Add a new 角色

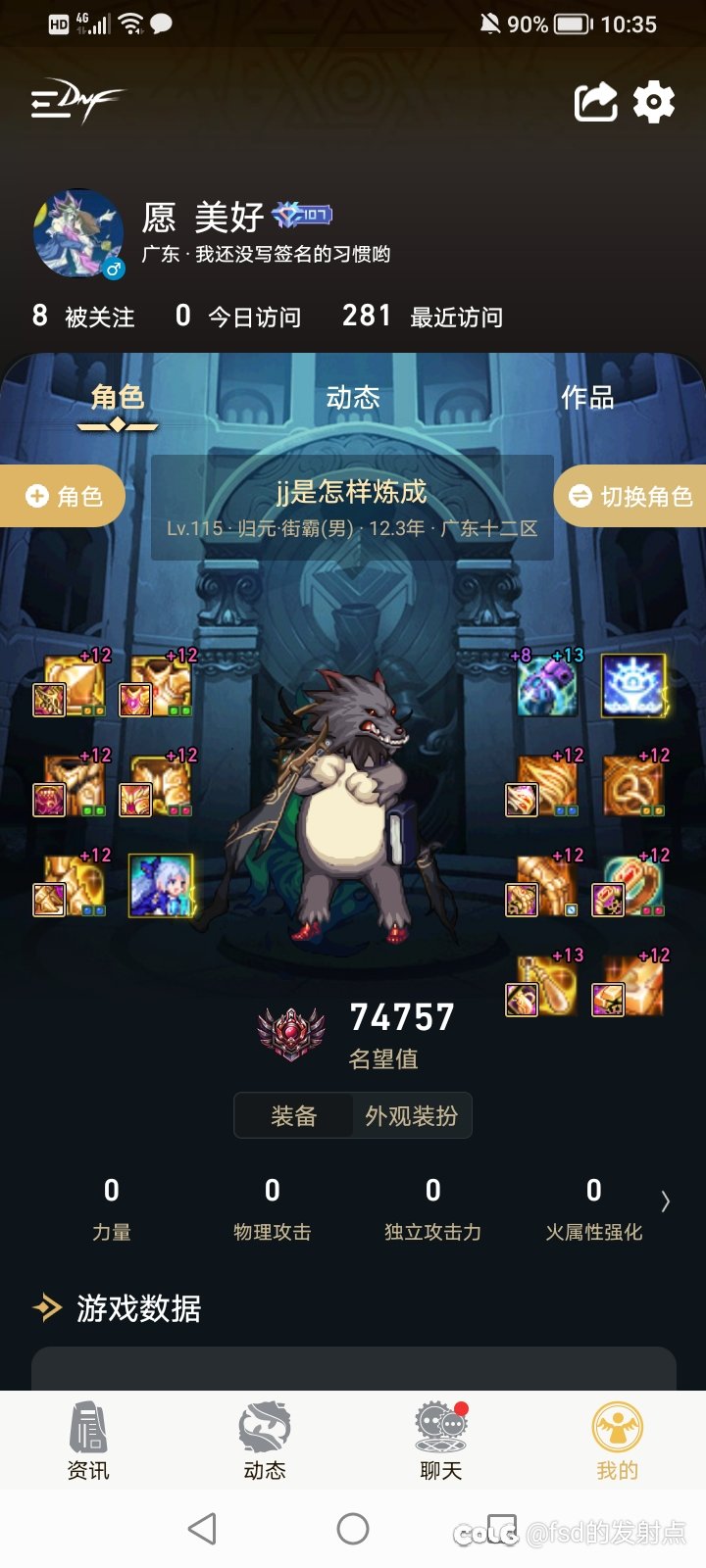(63, 496)
